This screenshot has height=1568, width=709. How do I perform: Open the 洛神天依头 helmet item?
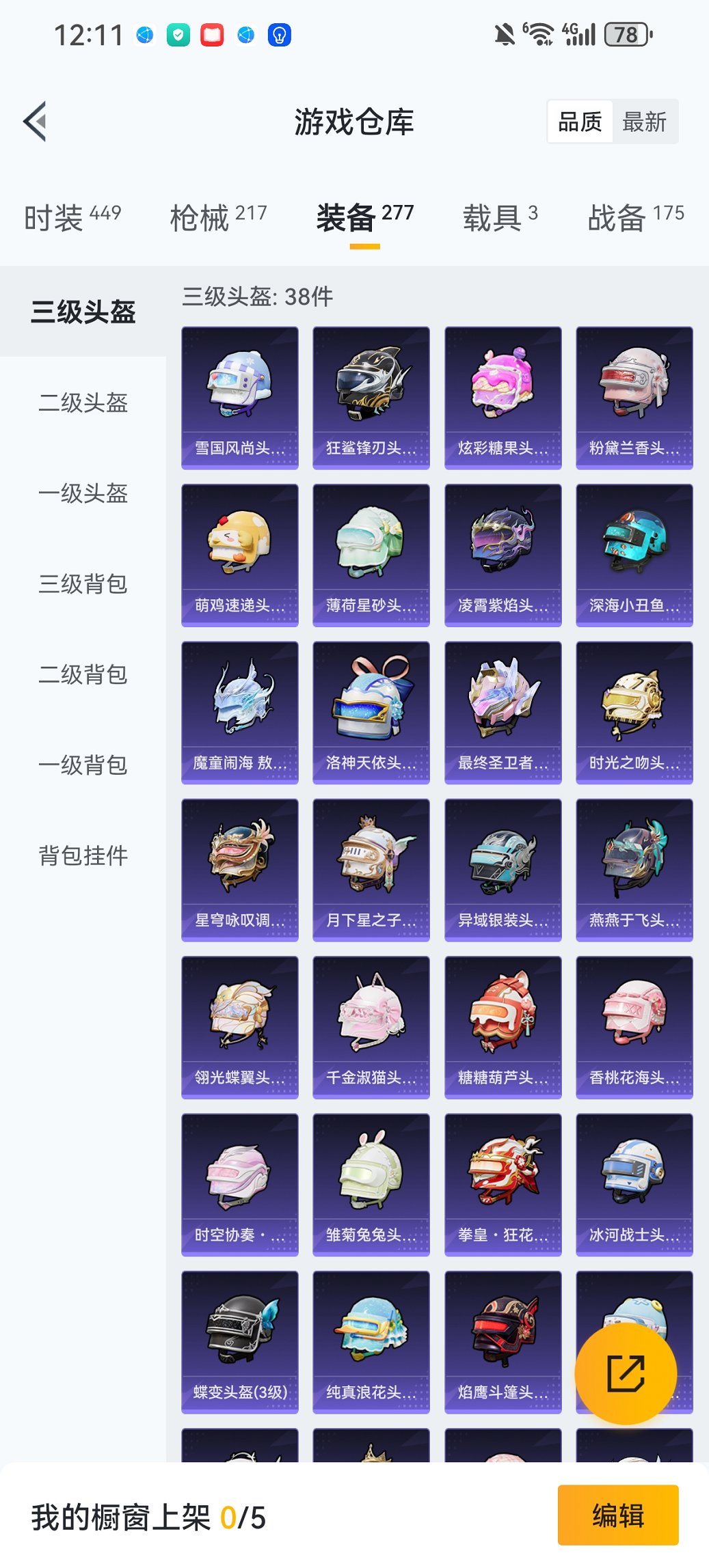coord(371,711)
